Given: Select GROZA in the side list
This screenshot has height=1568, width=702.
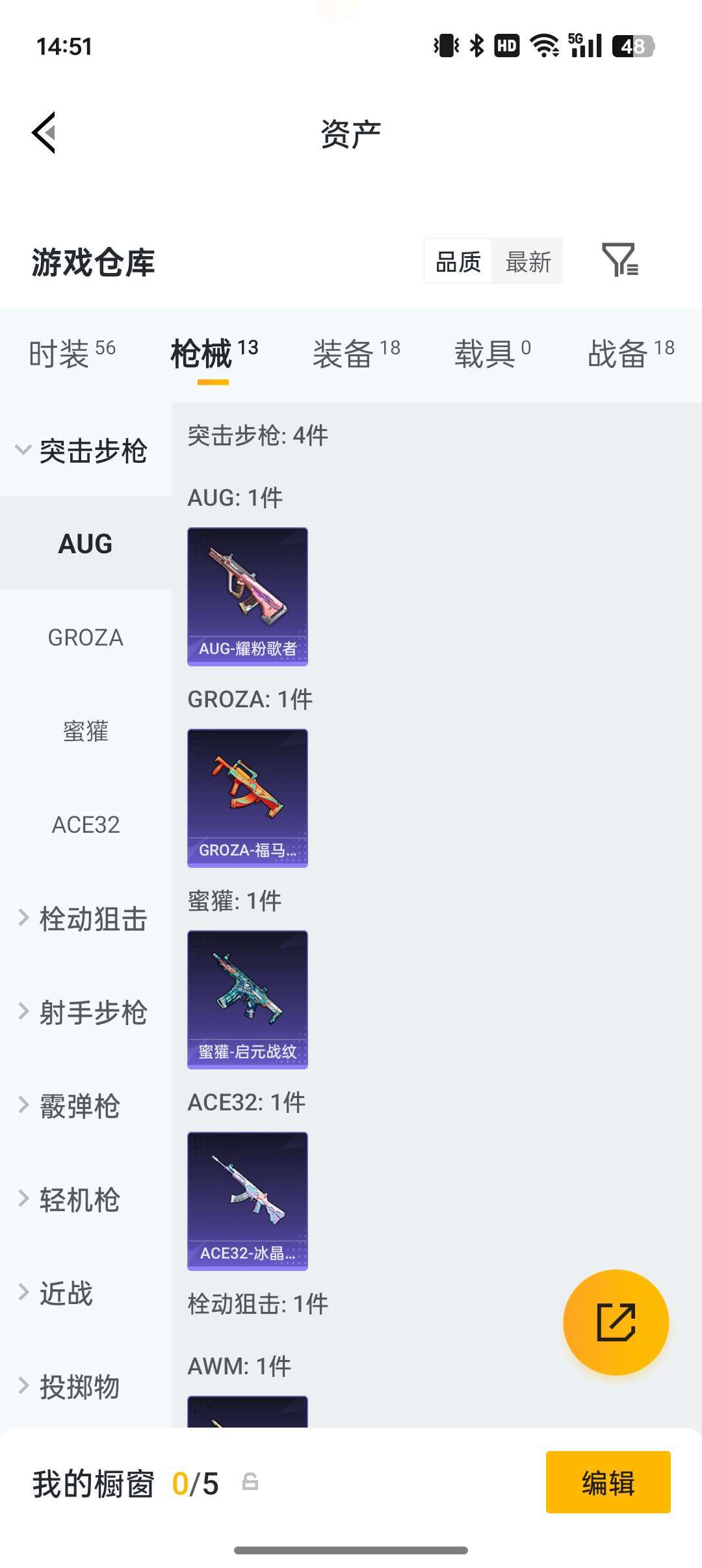Looking at the screenshot, I should tap(85, 638).
